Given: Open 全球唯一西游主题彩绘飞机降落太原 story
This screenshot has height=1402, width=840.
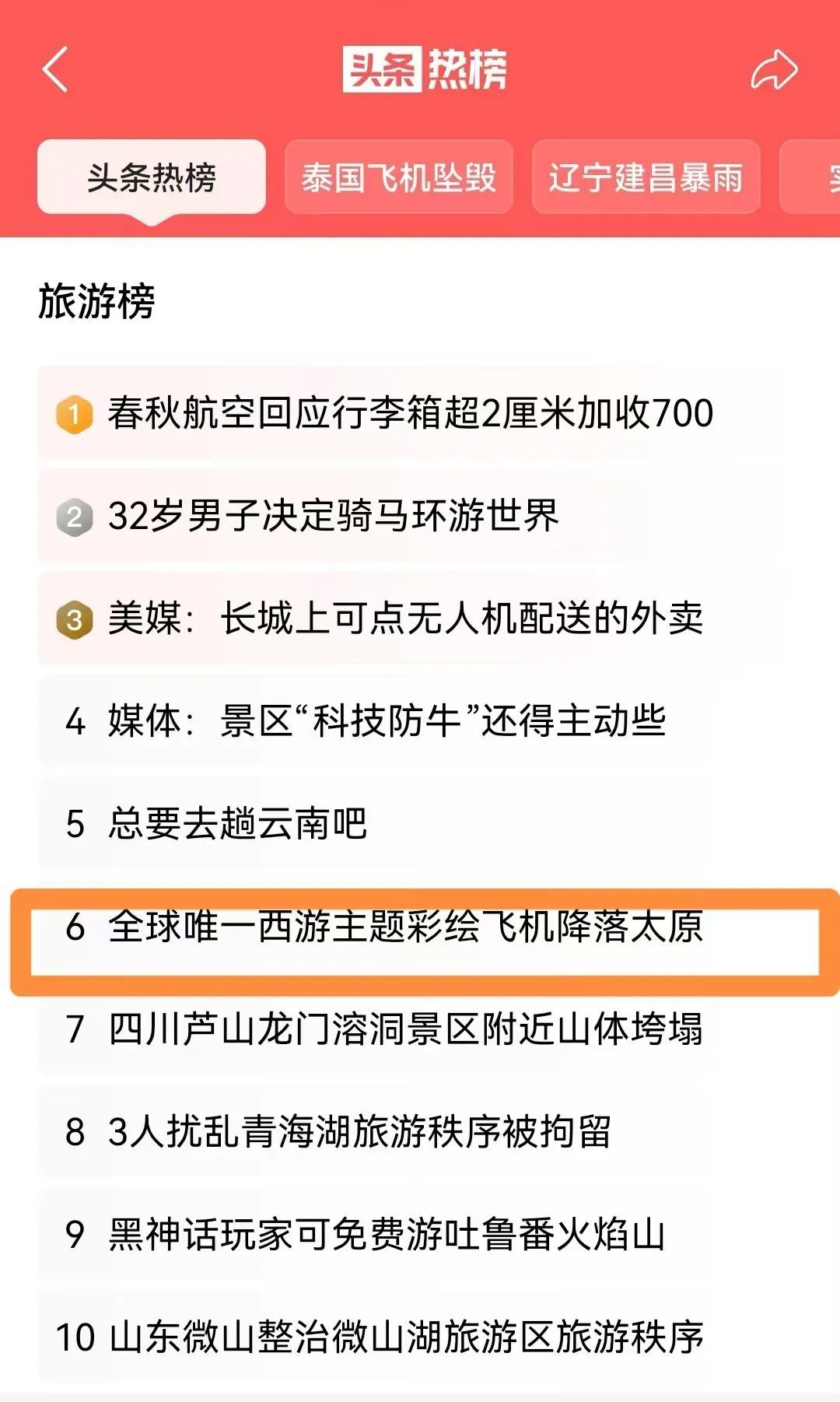Looking at the screenshot, I should [404, 927].
